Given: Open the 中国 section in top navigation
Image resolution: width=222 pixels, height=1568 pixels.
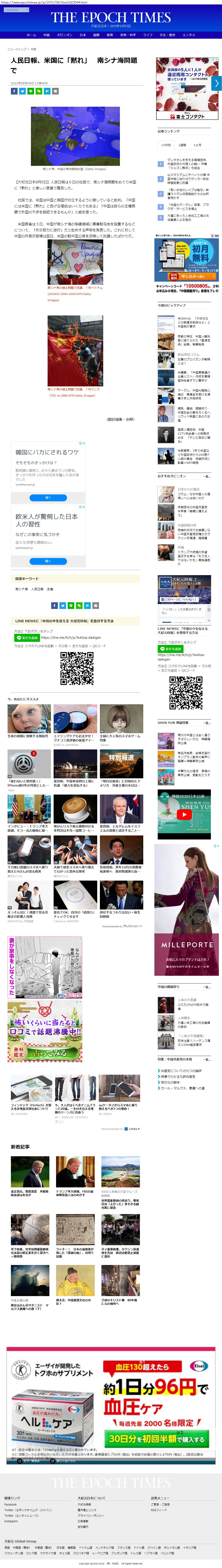Looking at the screenshot, I should [46, 35].
